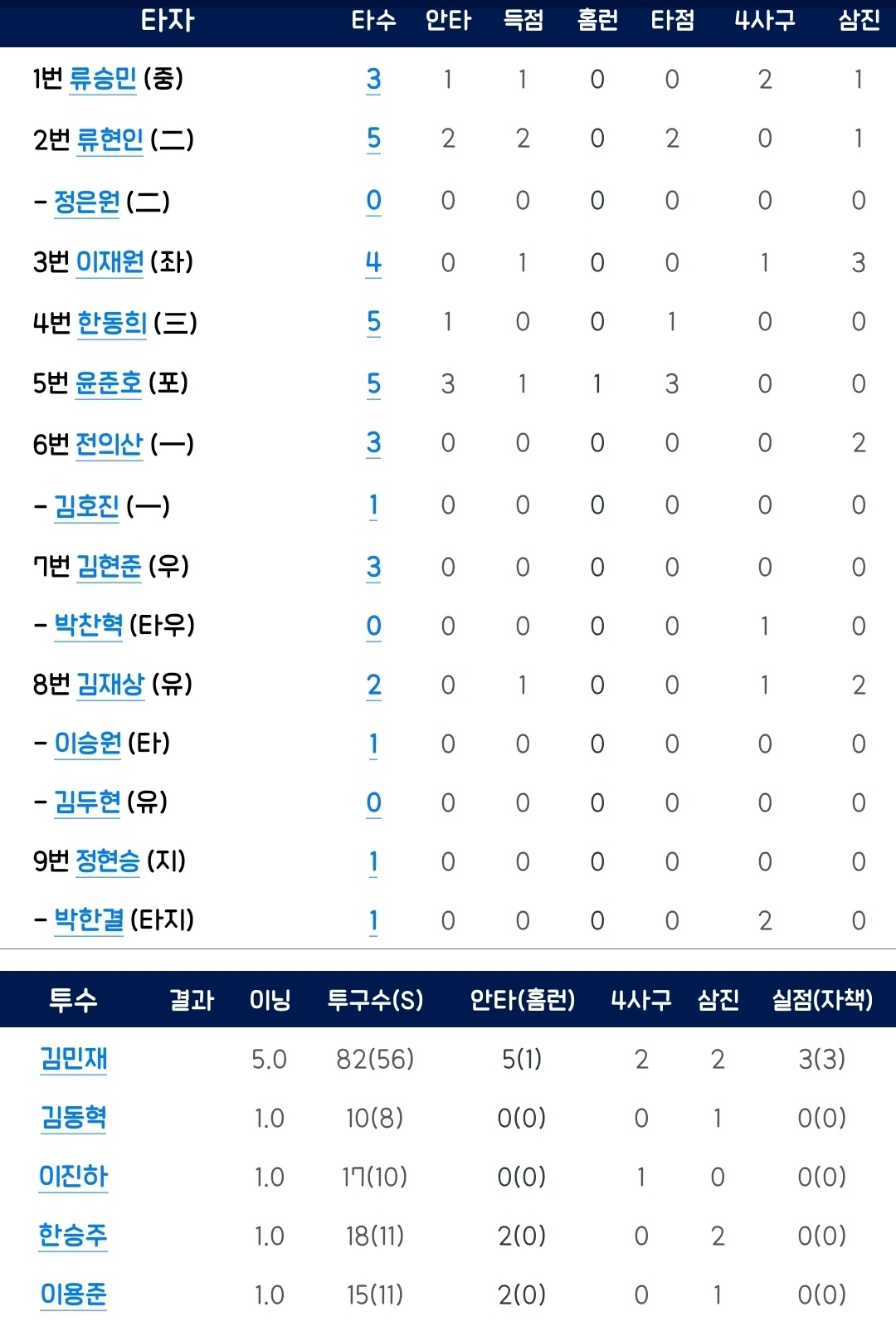
Task: Tap 이재원's name link
Action: coord(110,262)
